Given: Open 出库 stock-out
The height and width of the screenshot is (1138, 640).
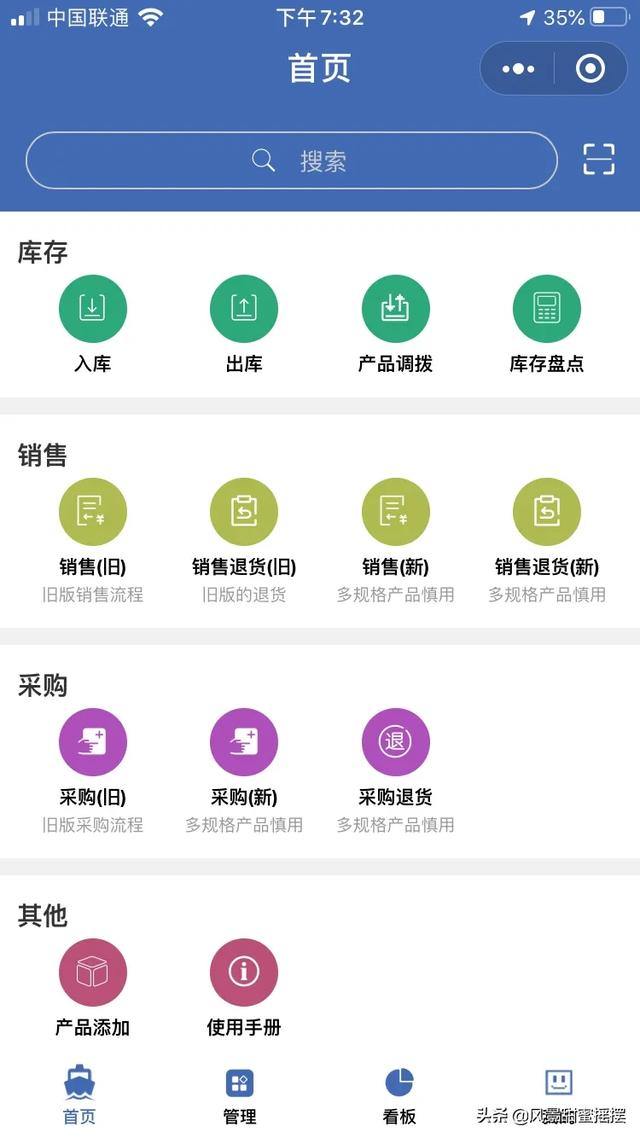Looking at the screenshot, I should 244,309.
